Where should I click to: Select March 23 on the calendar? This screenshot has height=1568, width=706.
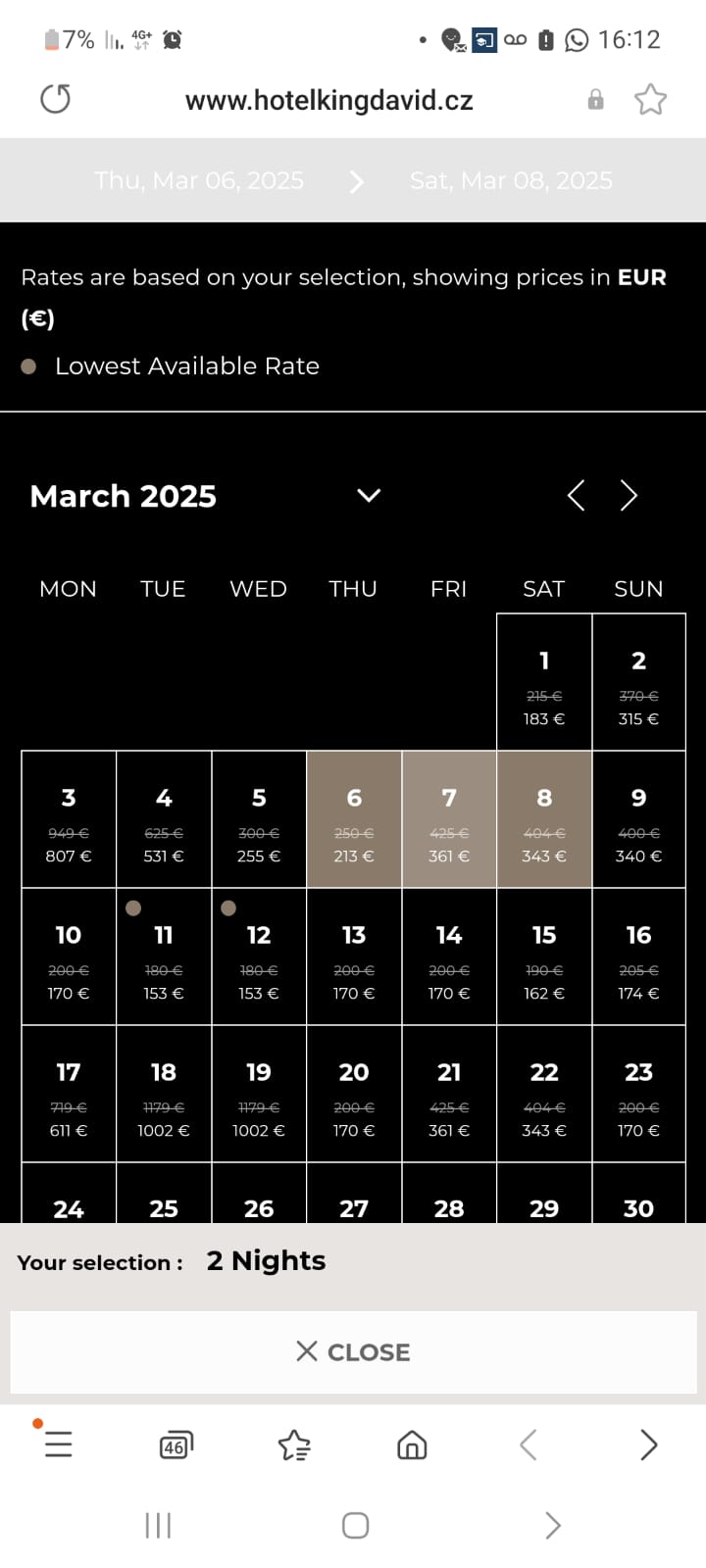click(x=638, y=1095)
